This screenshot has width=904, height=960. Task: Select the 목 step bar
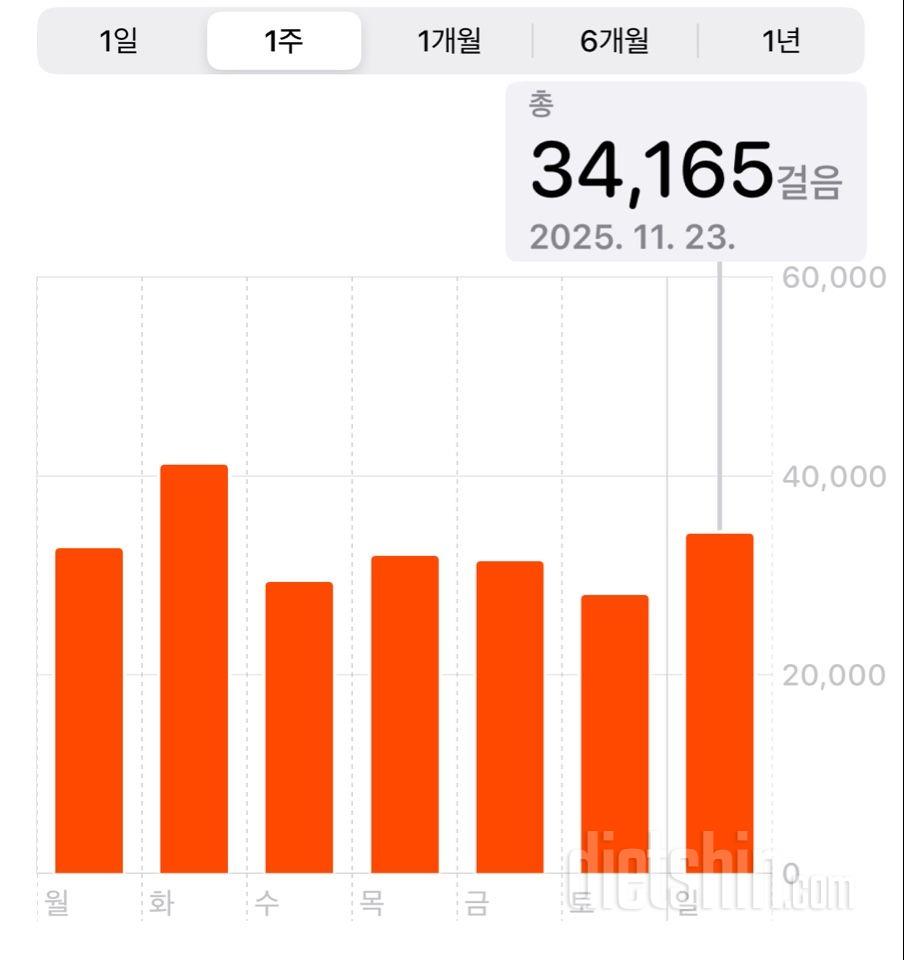tap(405, 714)
